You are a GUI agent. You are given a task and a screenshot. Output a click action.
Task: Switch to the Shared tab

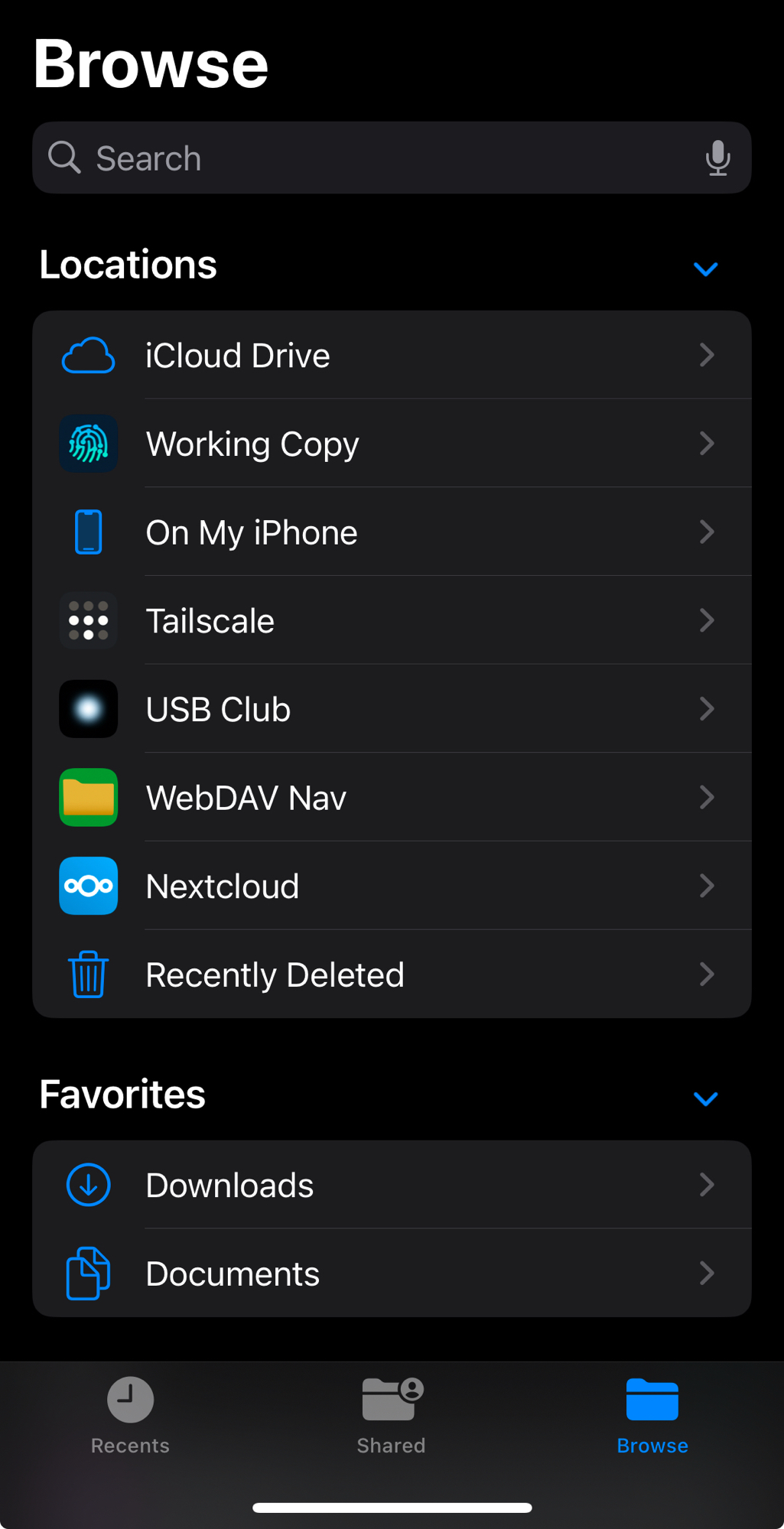(x=392, y=1415)
